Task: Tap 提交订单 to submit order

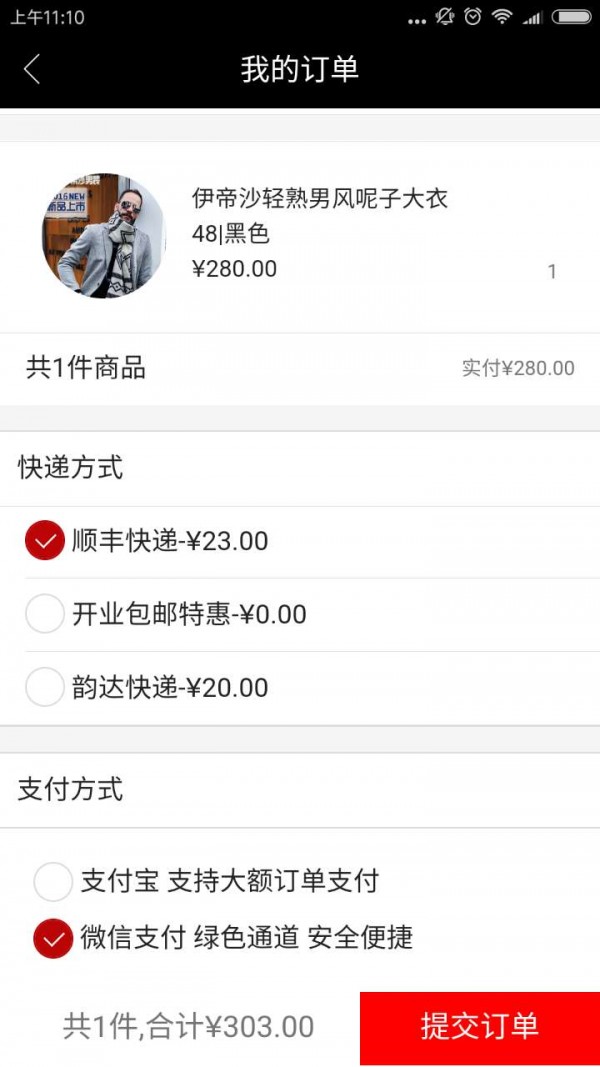Action: 479,1027
